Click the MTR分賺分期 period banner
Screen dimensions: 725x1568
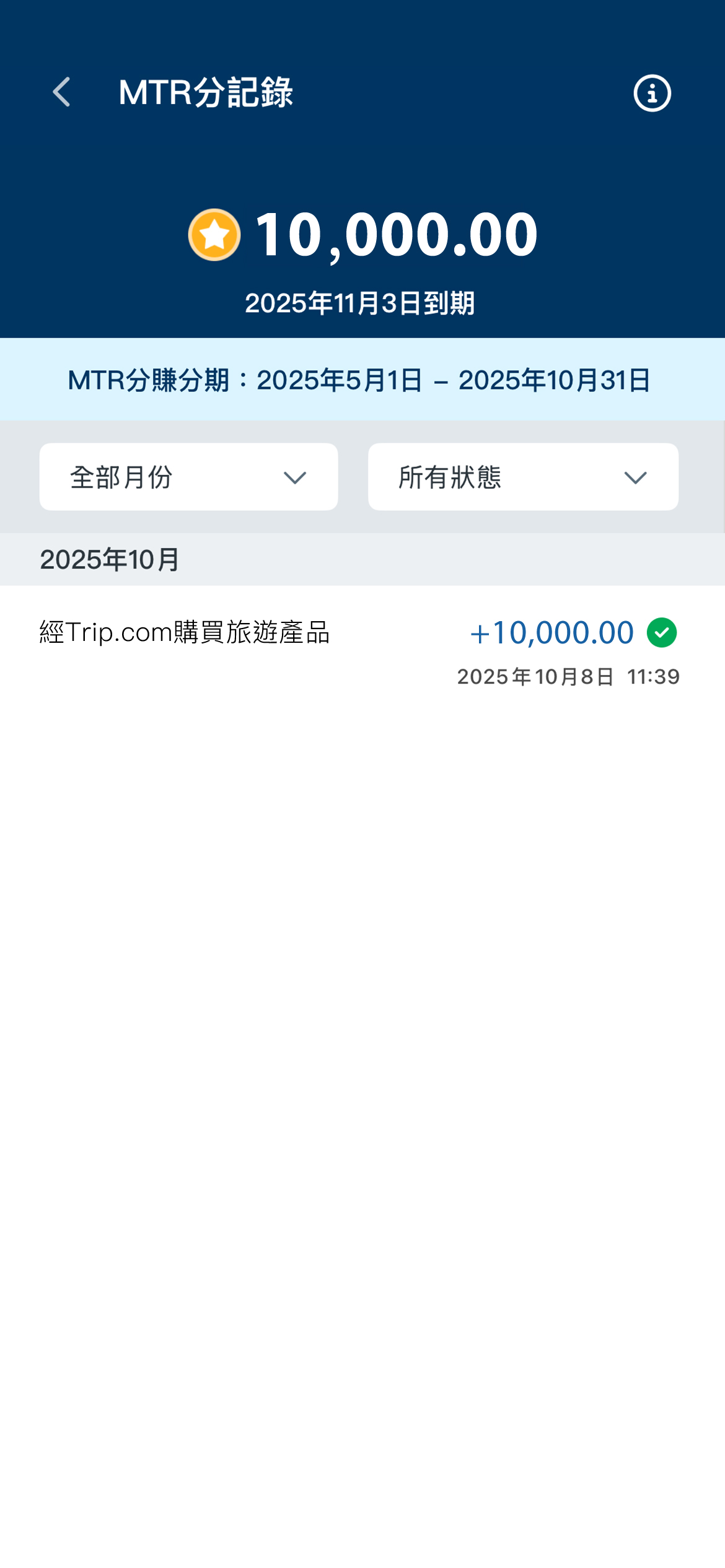click(x=362, y=380)
